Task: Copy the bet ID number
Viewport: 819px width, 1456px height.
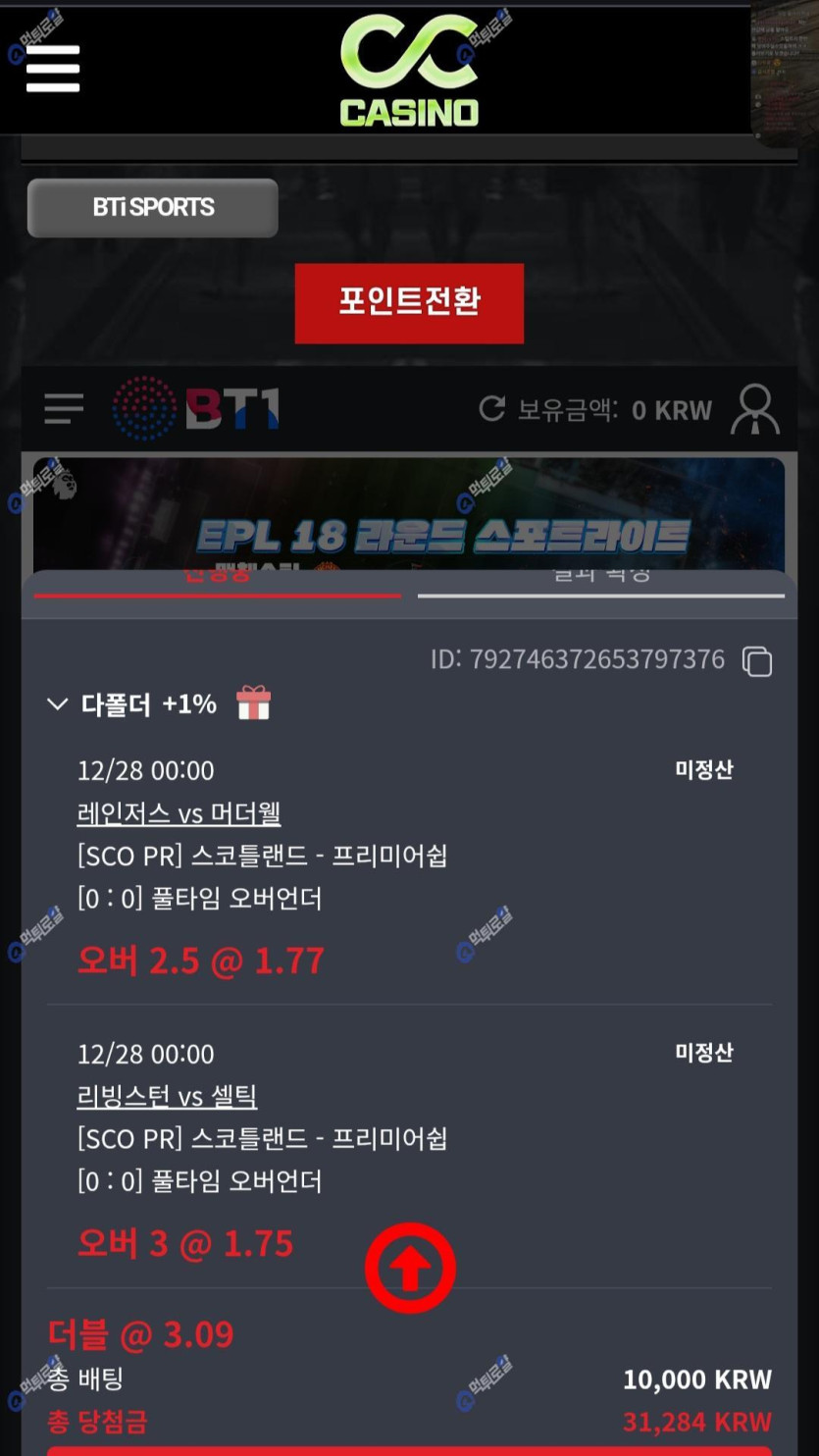Action: pyautogui.click(x=757, y=661)
